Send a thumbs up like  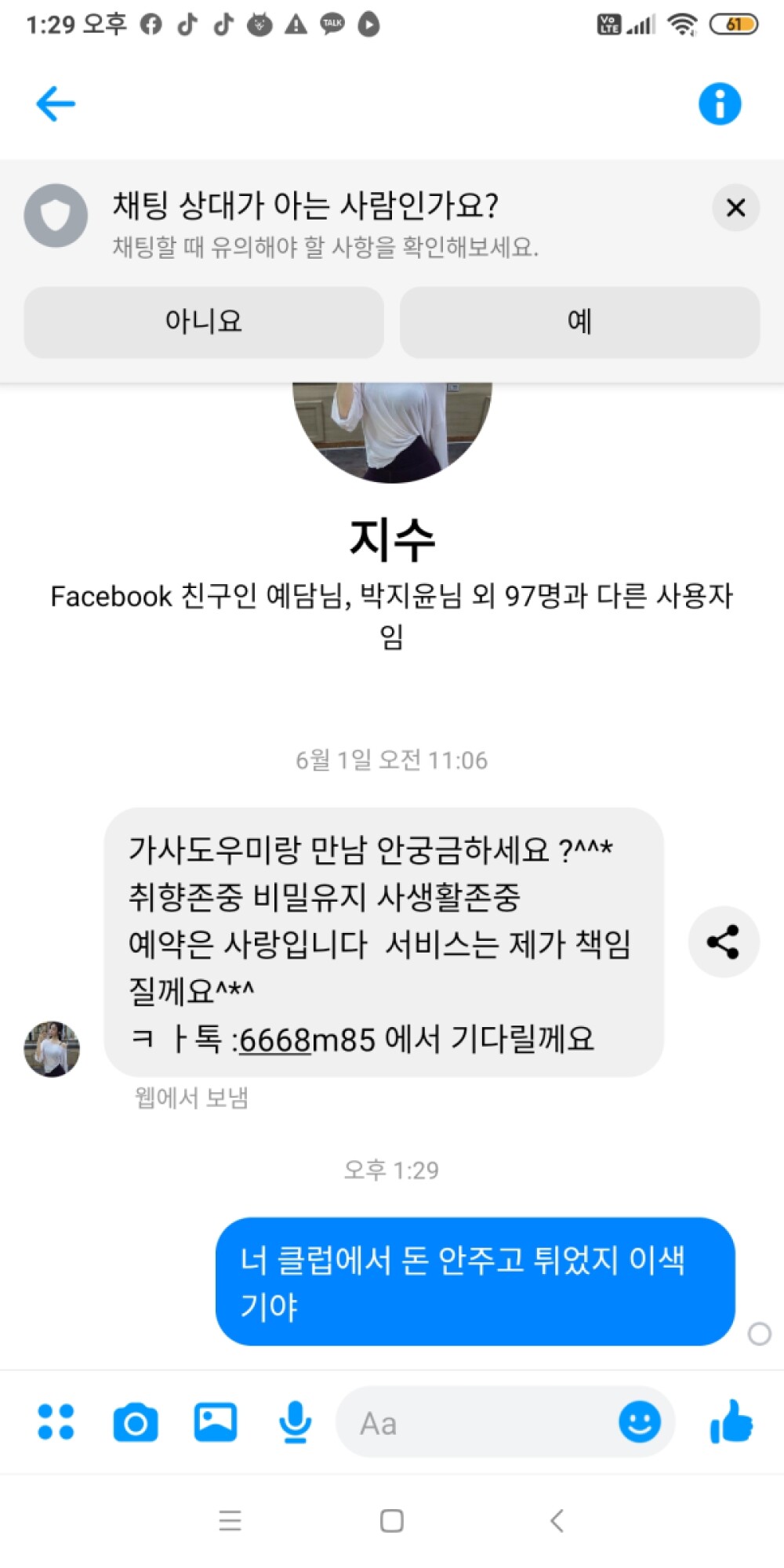(x=731, y=1423)
